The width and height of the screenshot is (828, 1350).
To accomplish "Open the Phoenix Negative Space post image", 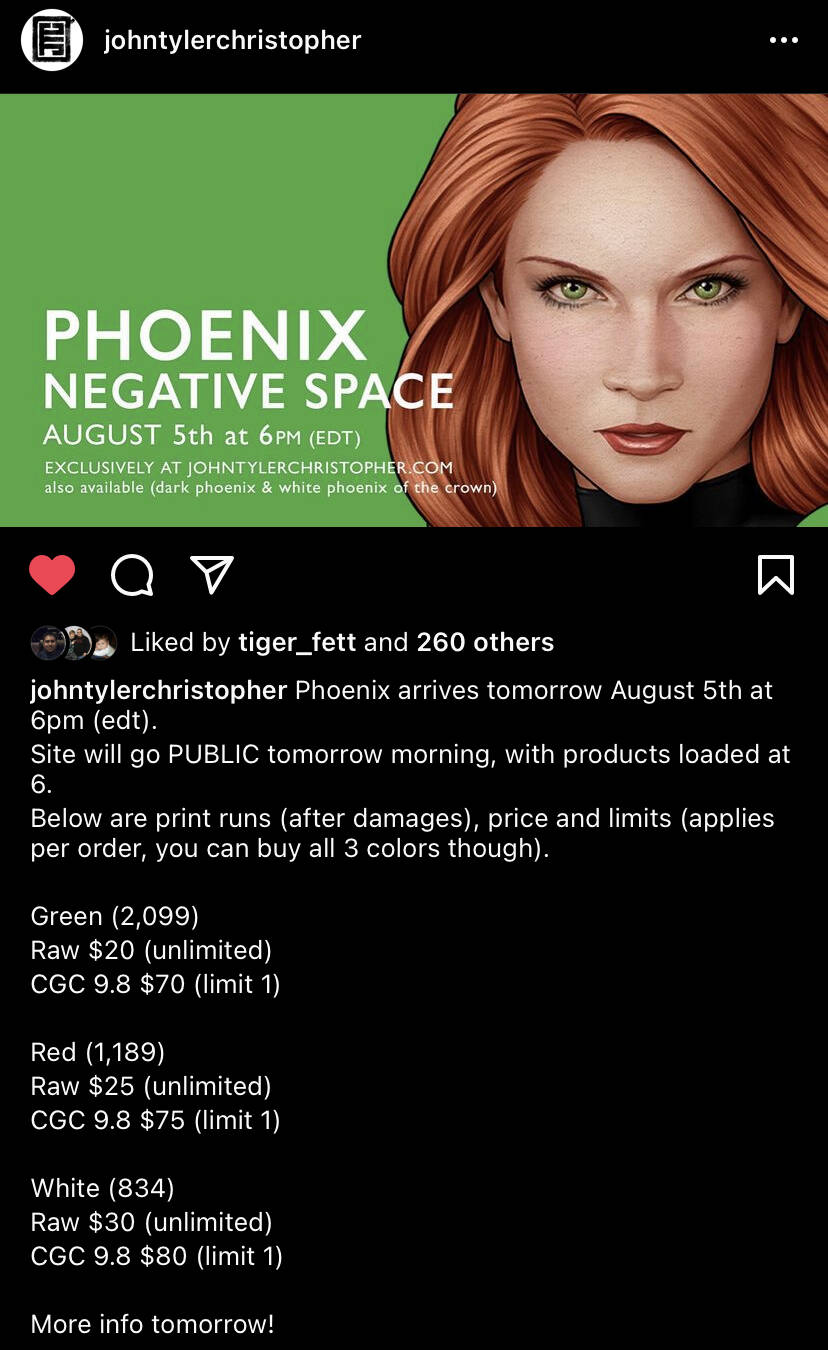I will click(x=414, y=310).
